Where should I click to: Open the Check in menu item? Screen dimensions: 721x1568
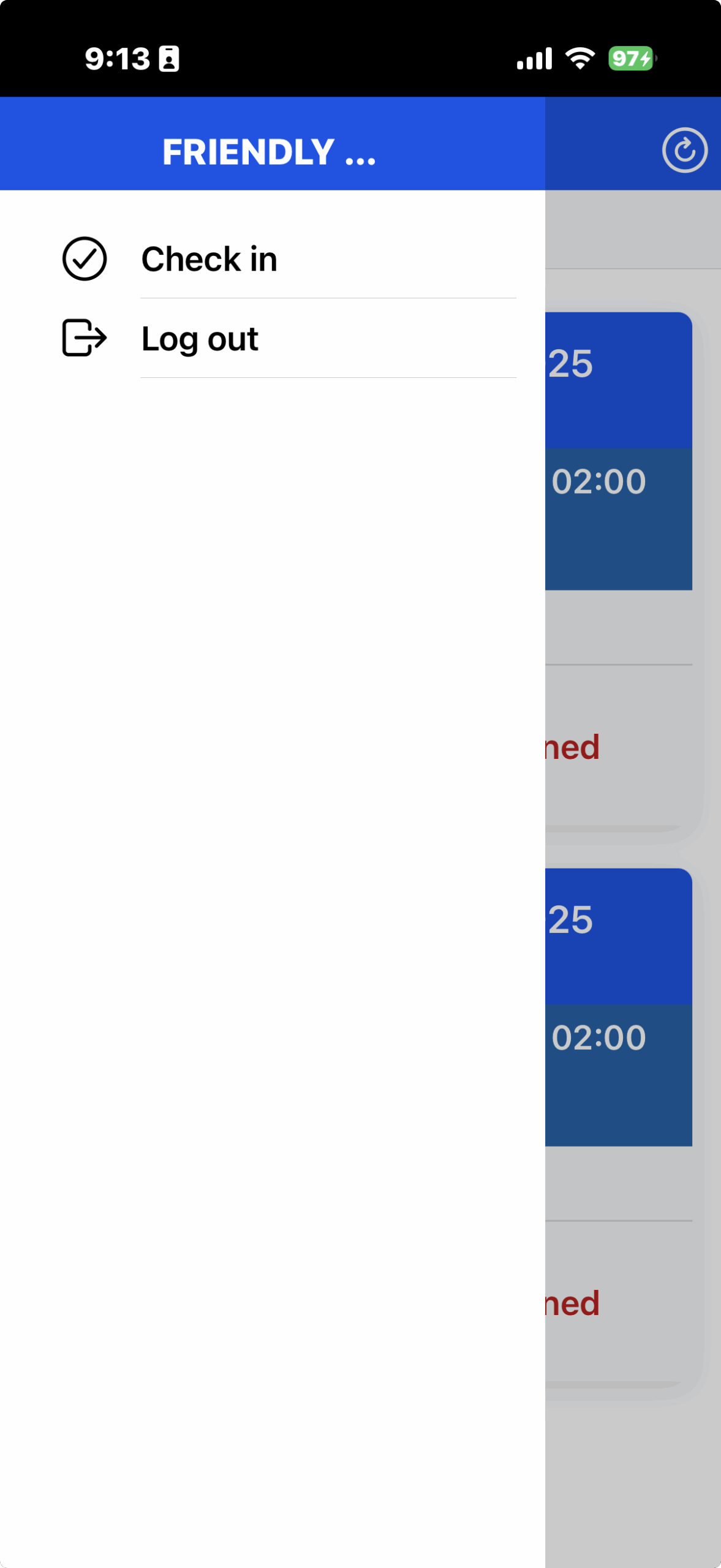coord(208,259)
